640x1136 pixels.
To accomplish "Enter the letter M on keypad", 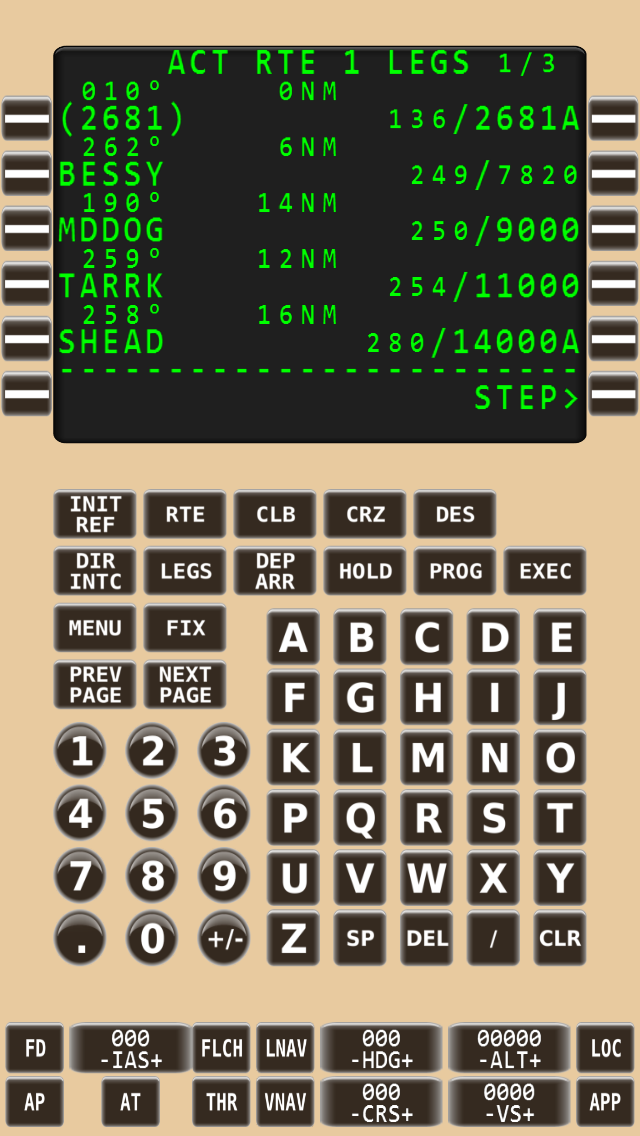I will [427, 758].
